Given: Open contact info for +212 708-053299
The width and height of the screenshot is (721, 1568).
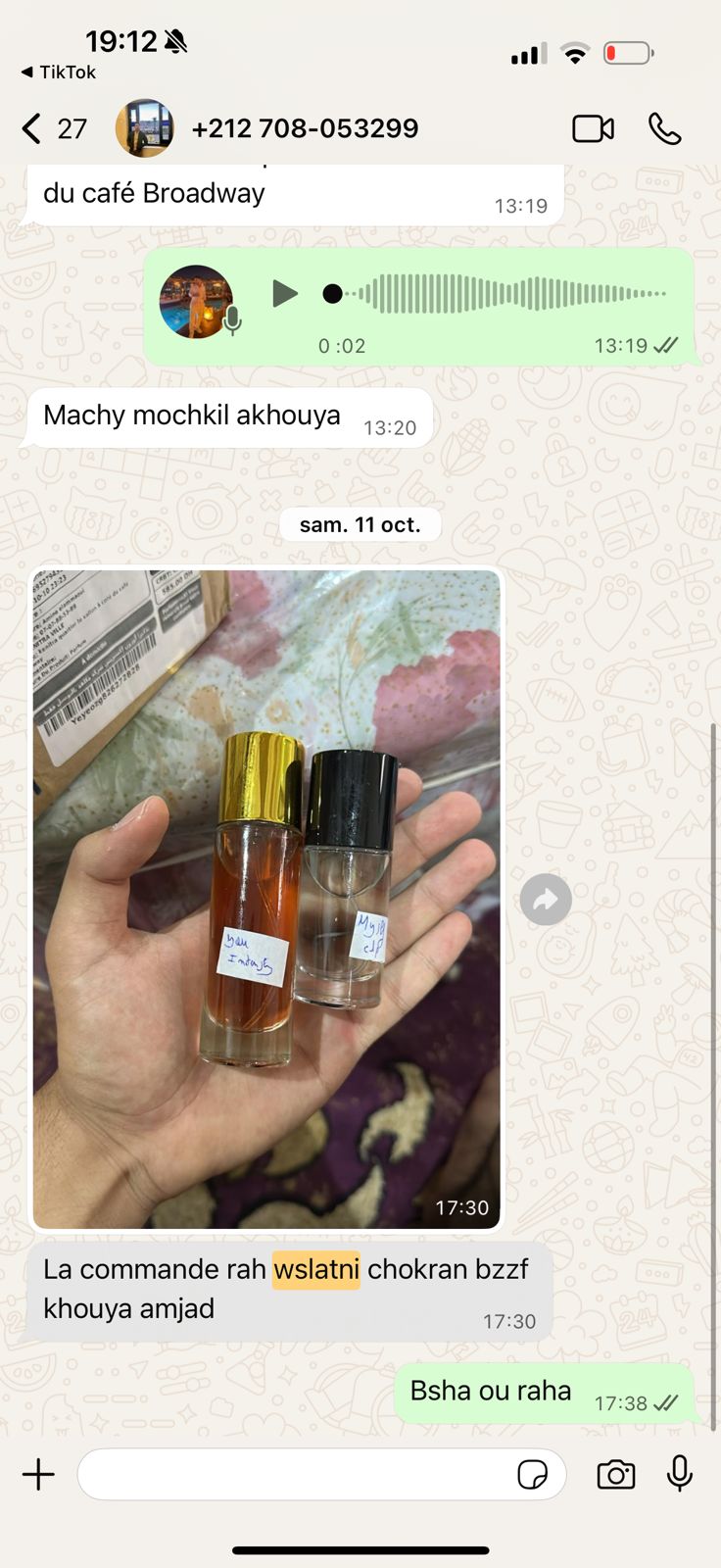Looking at the screenshot, I should 305,128.
